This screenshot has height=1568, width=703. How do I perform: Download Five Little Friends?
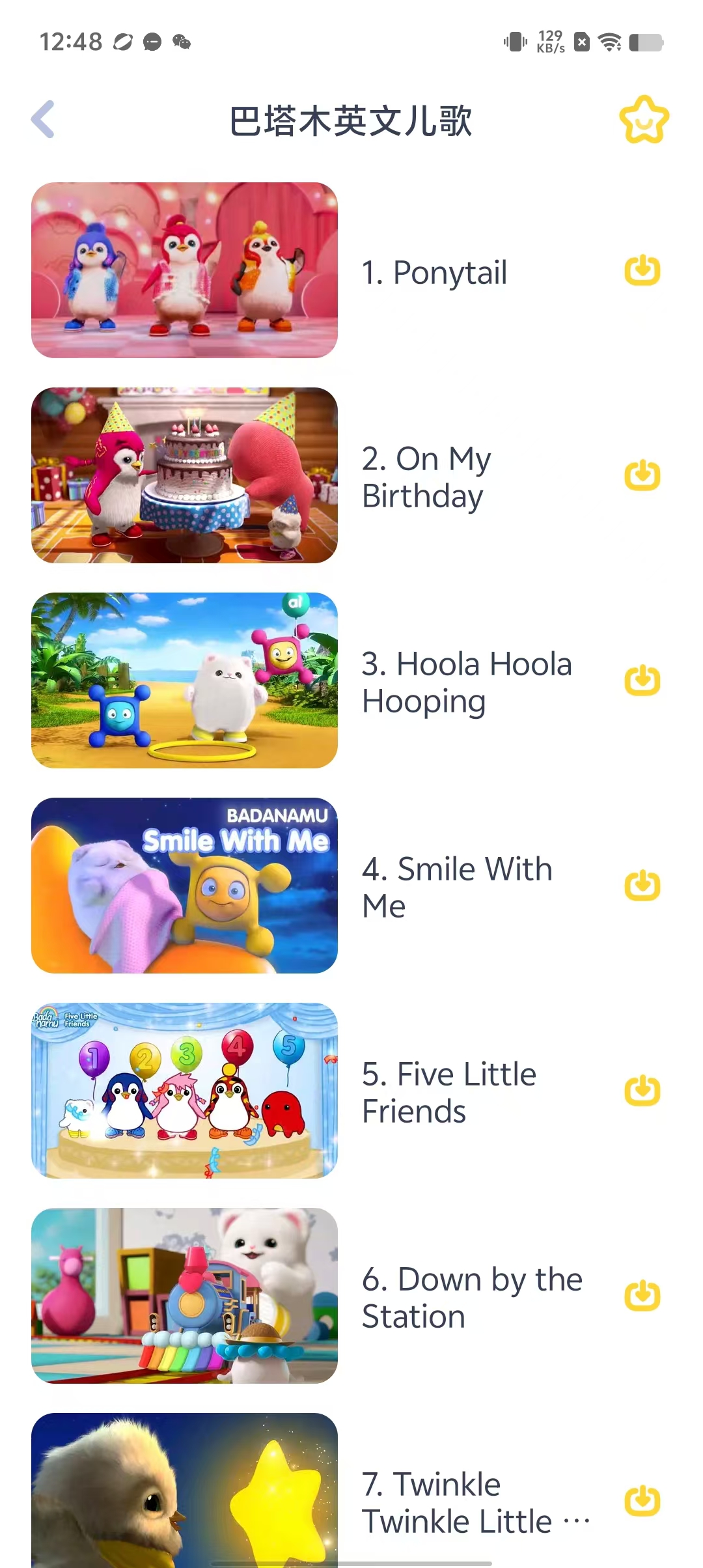(x=642, y=1091)
